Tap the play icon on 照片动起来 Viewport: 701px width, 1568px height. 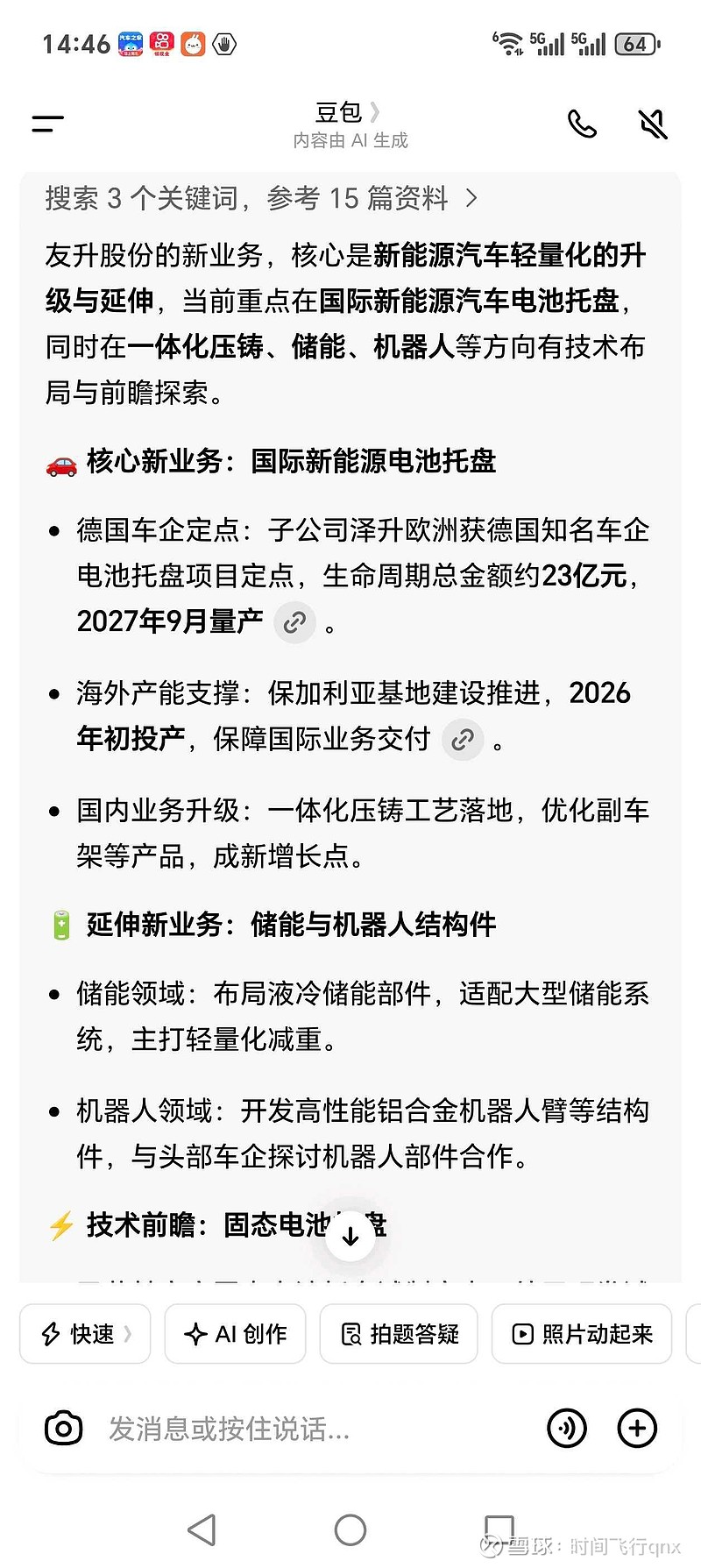tap(520, 1333)
